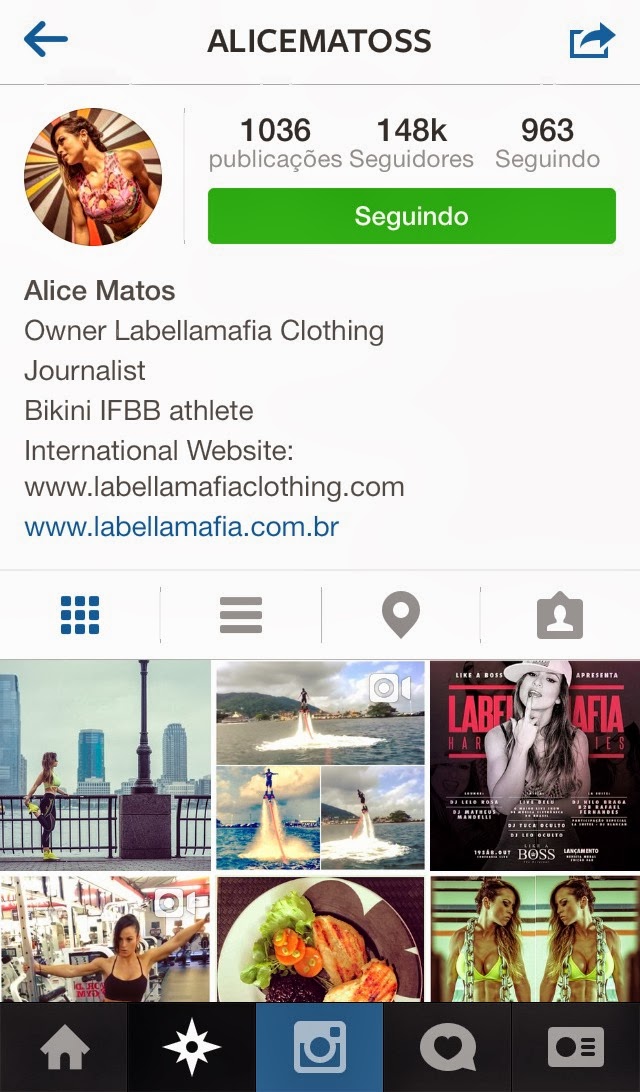Screen dimensions: 640x1092
Task: Open the gym workout video post
Action: point(105,938)
